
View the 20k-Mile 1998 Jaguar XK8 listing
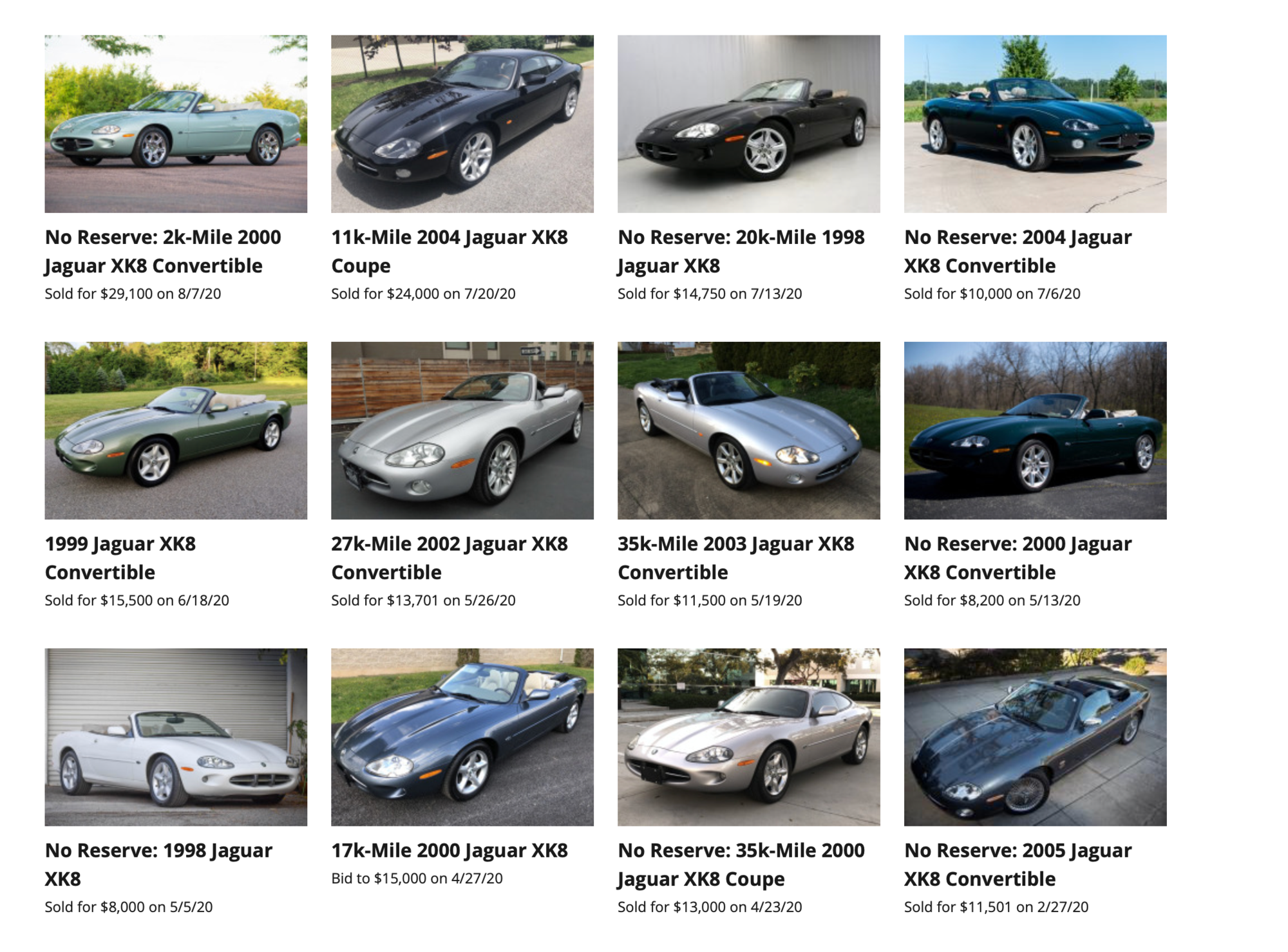[x=741, y=251]
